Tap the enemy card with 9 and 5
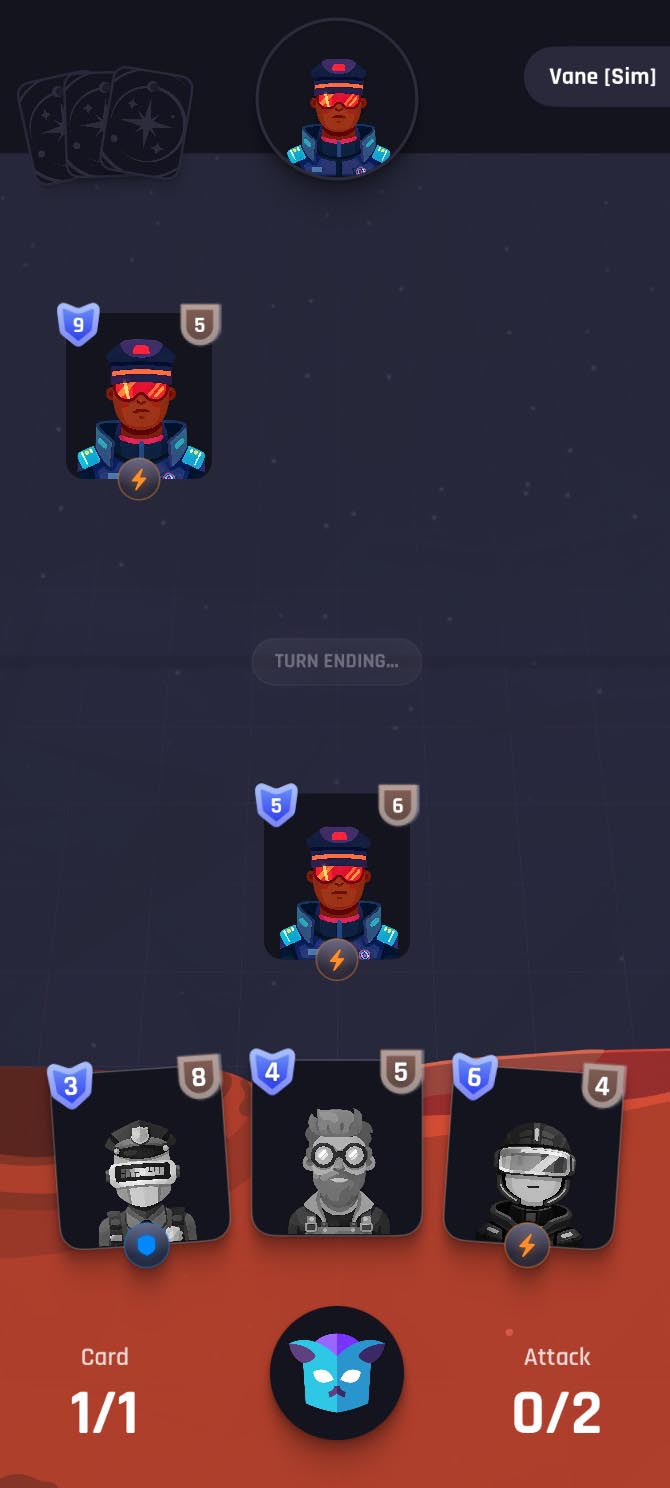This screenshot has width=670, height=1488. tap(139, 400)
